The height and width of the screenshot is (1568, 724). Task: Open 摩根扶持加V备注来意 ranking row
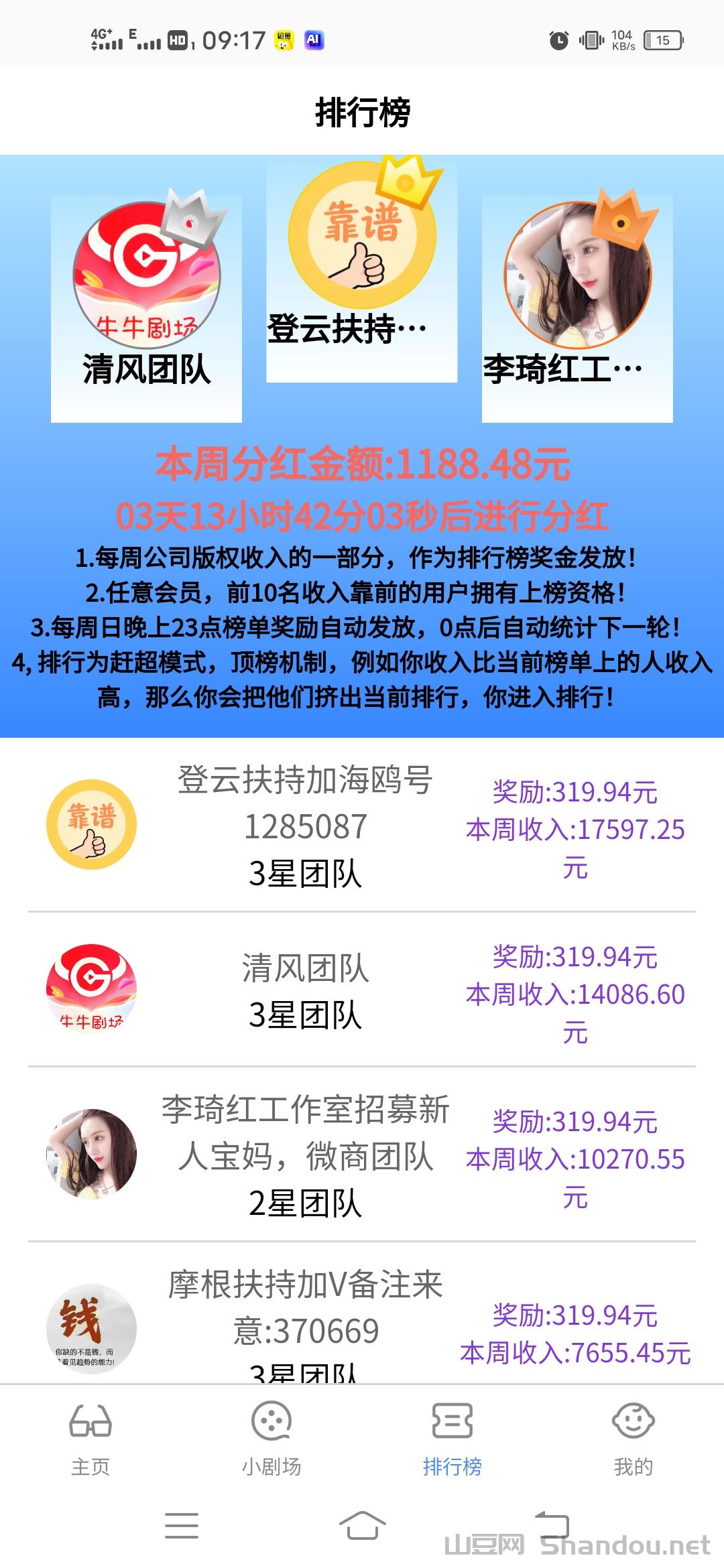(x=362, y=1323)
